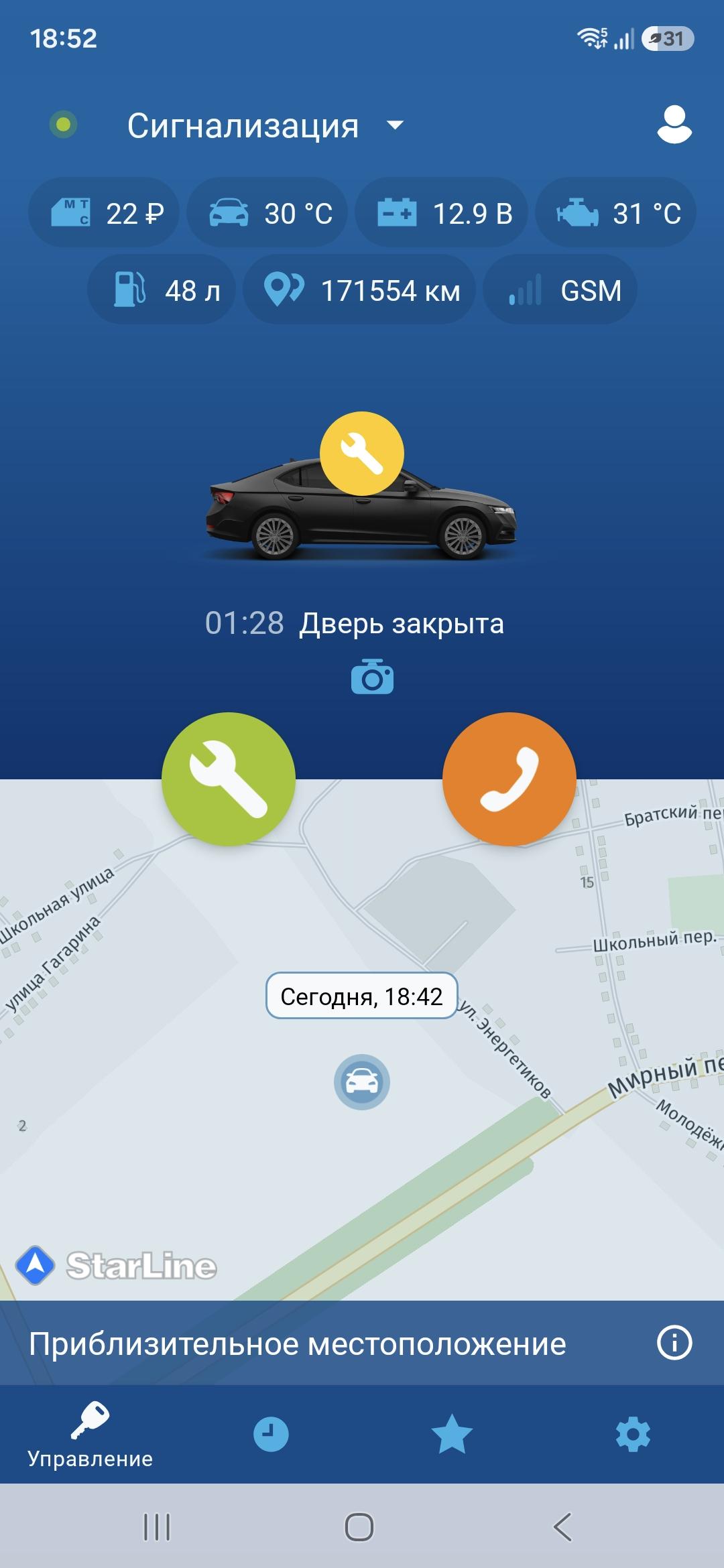Tap the 48 л fuel level chip
The image size is (724, 1568).
[162, 289]
